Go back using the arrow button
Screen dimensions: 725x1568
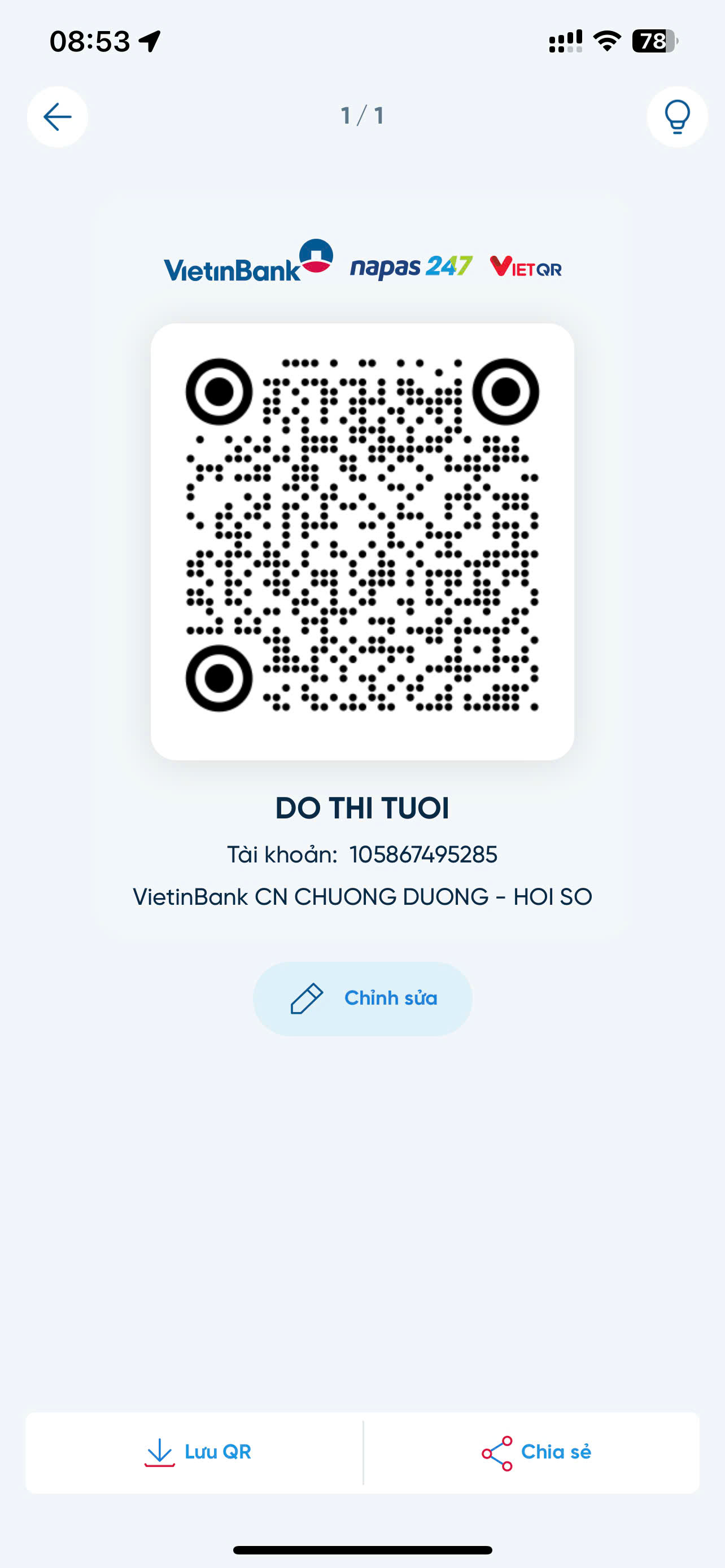[x=58, y=116]
